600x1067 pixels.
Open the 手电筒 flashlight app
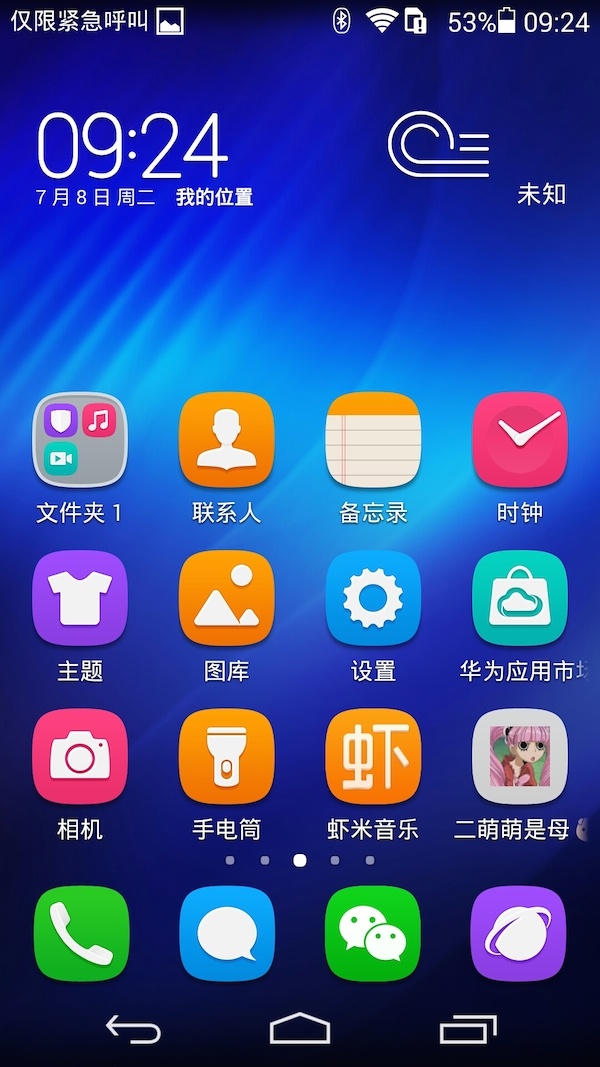226,757
